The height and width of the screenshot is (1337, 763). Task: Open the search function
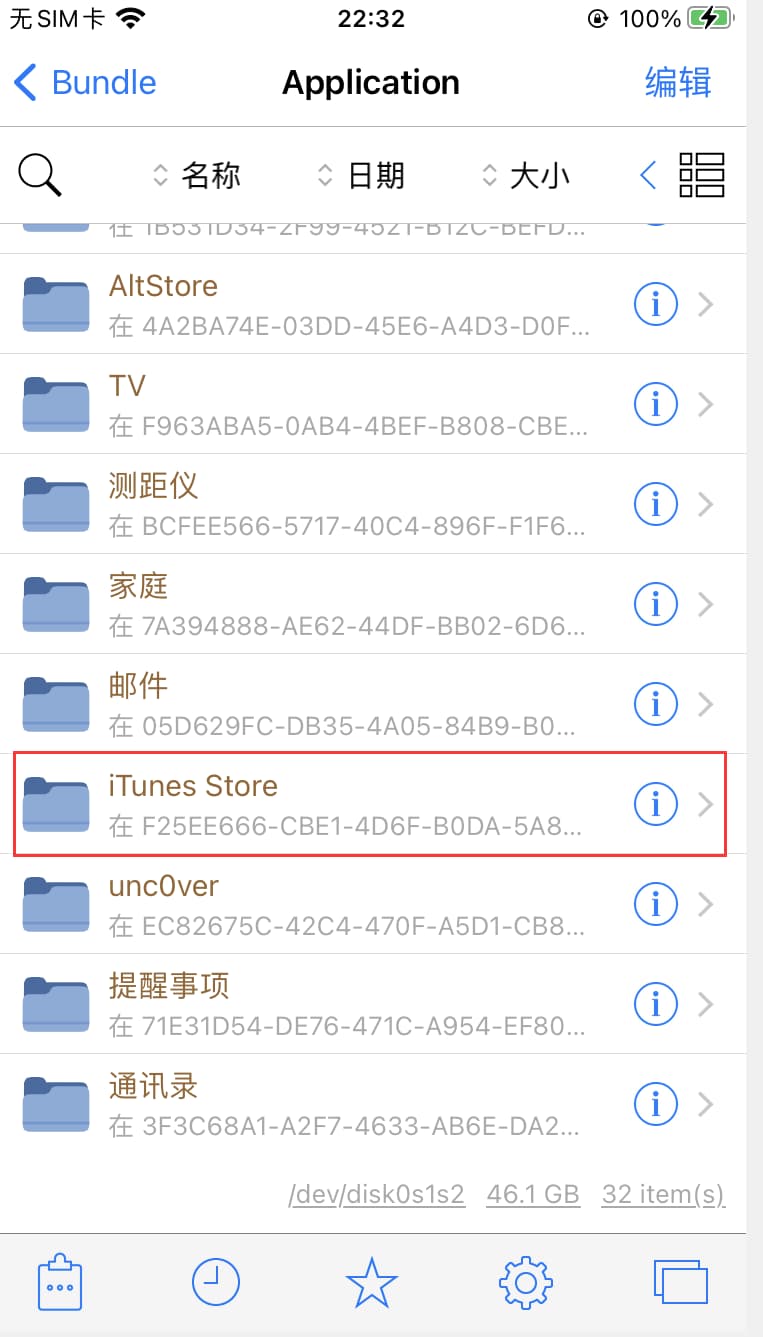pyautogui.click(x=40, y=174)
